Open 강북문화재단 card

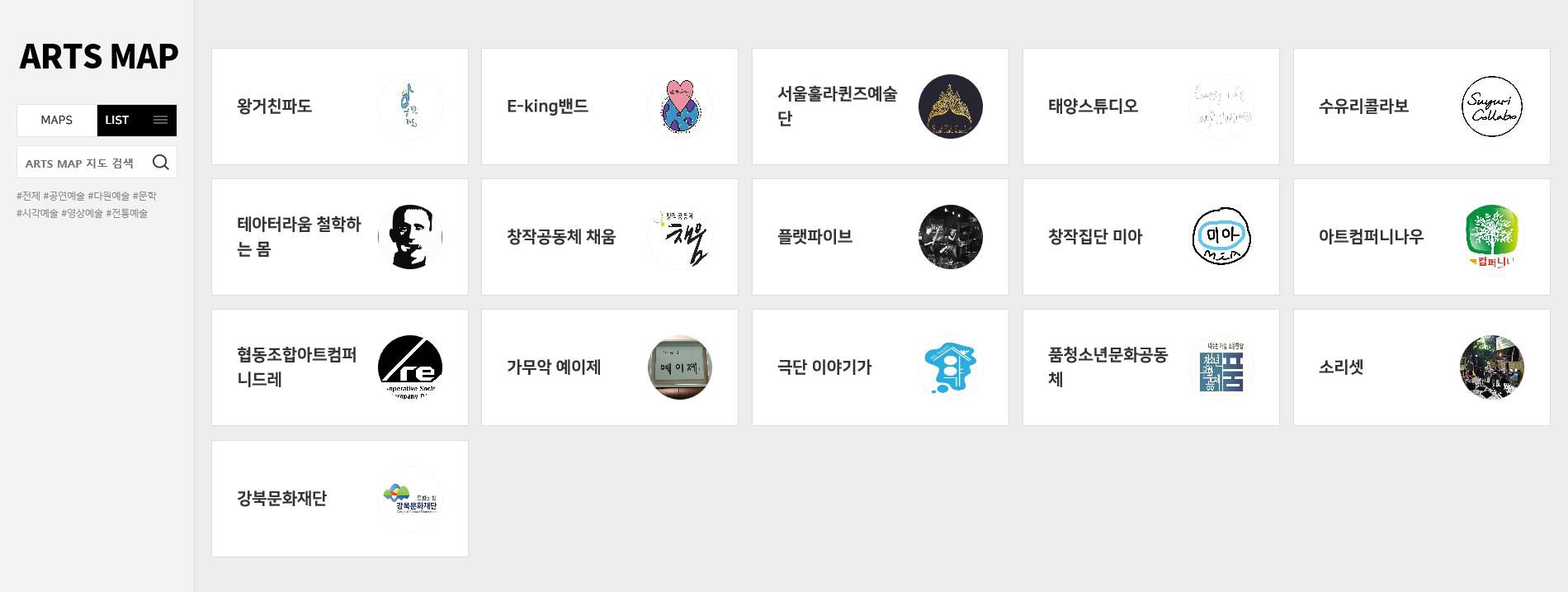click(339, 499)
